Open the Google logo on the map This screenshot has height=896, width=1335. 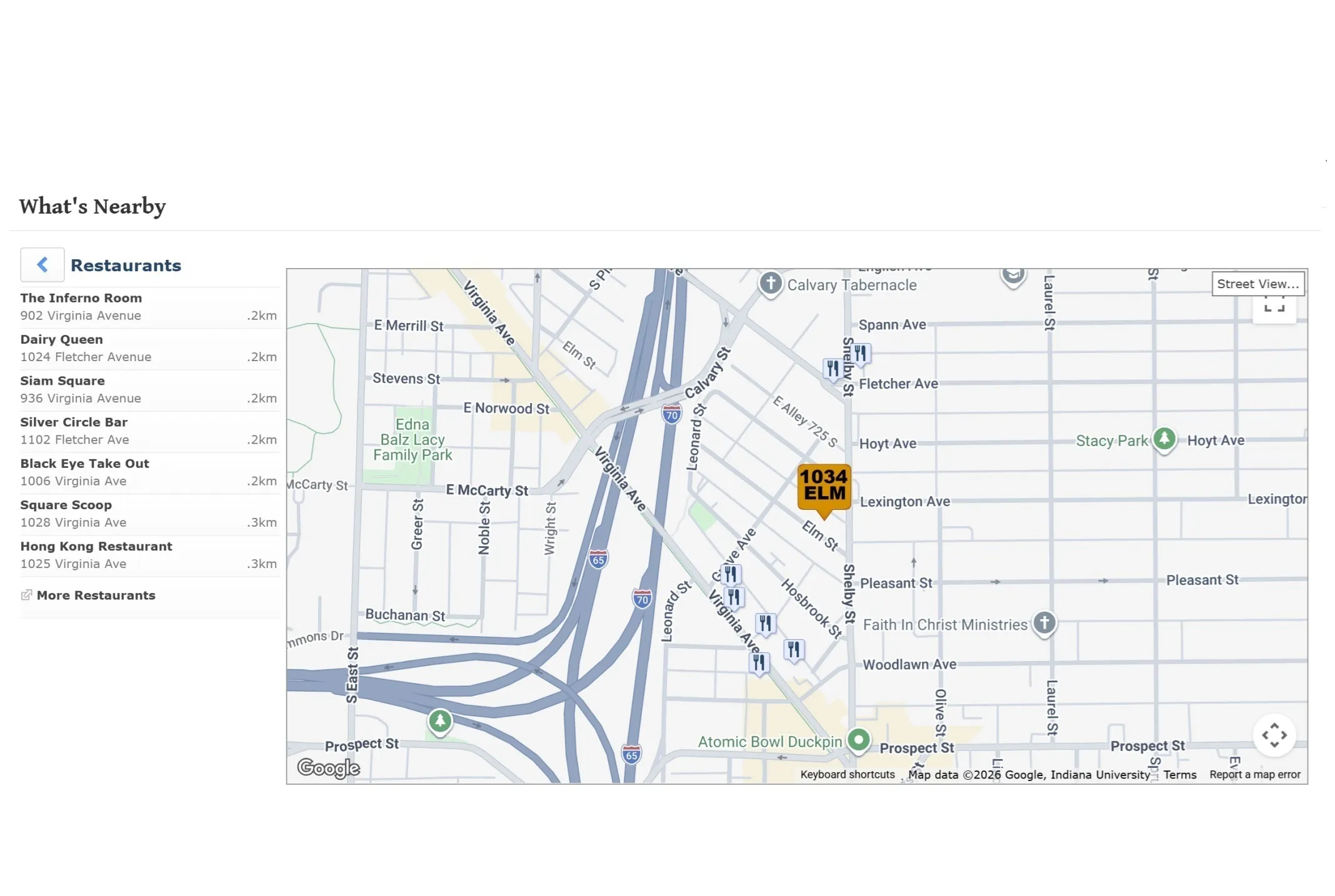tap(328, 767)
